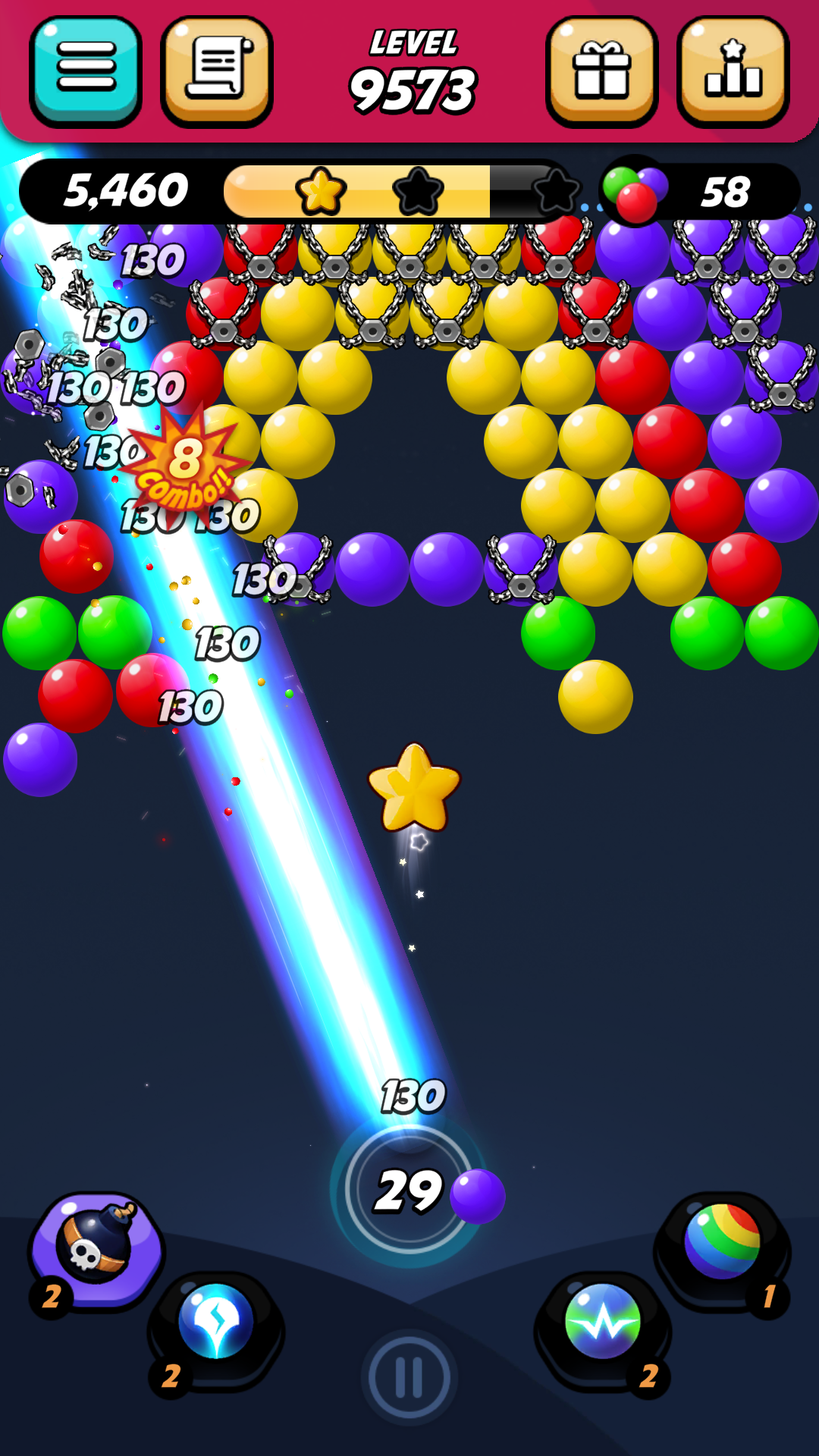This screenshot has width=819, height=1456.
Task: Swap to the next purple bubble
Action: tap(478, 1196)
